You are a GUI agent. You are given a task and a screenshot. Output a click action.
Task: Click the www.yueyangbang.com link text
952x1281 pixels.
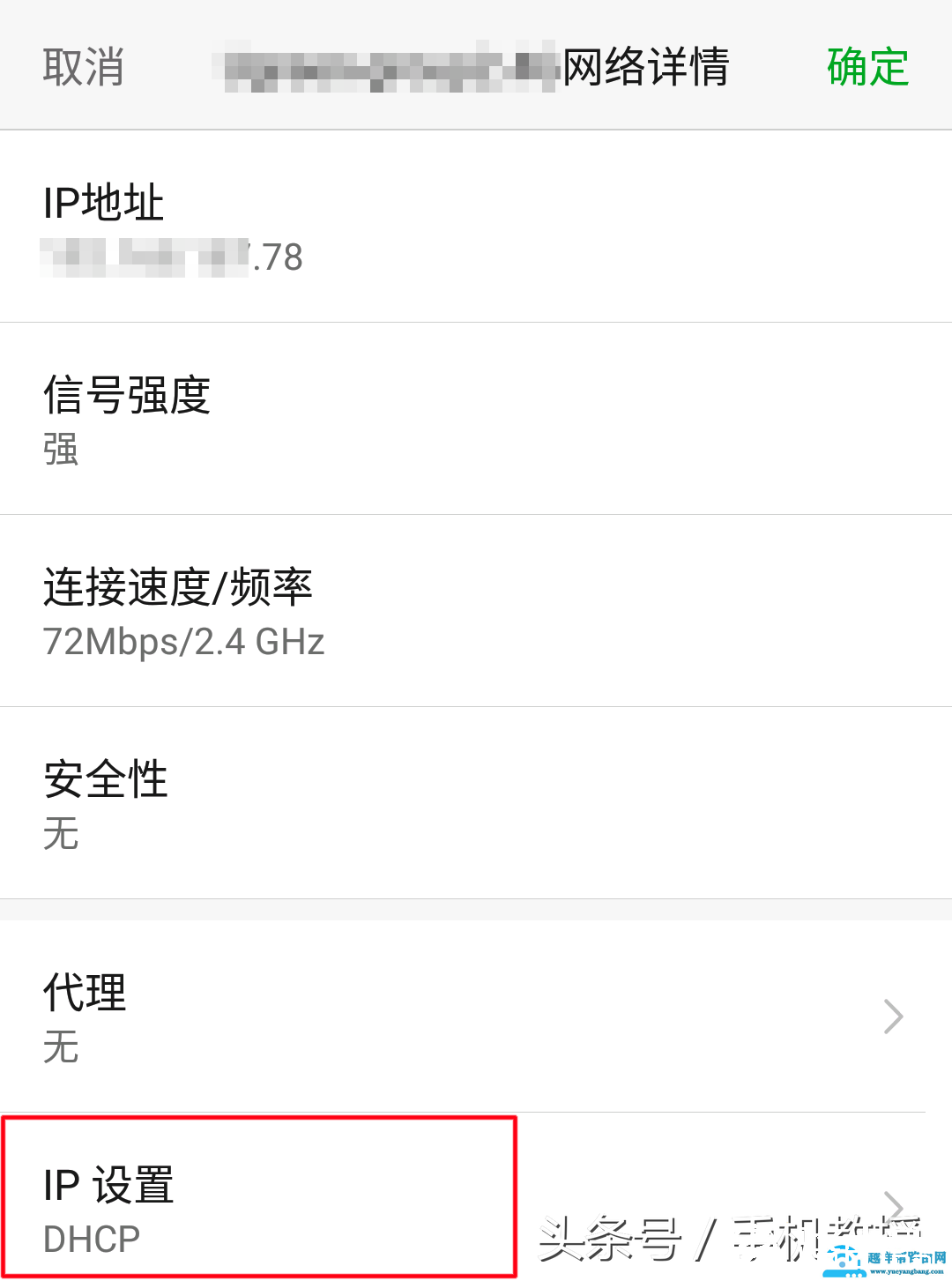point(905,1272)
